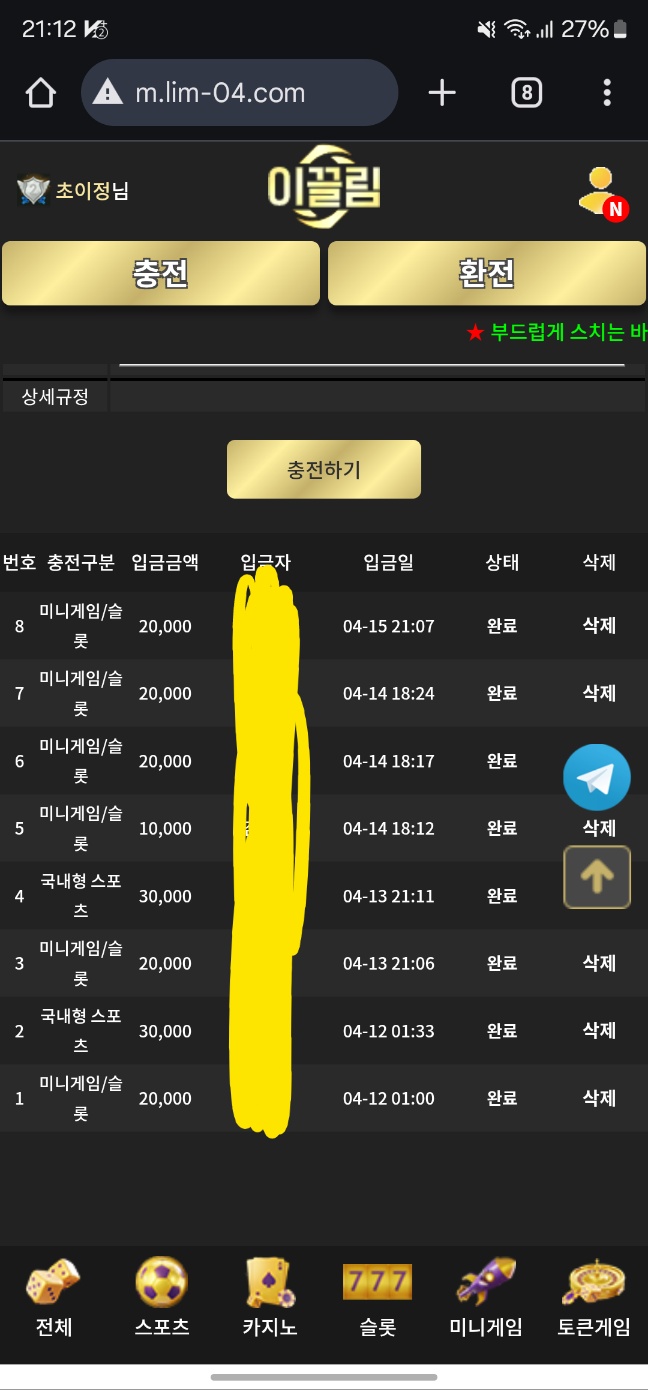Viewport: 648px width, 1390px height.
Task: Switch to the 슬롯 tab
Action: (x=378, y=1299)
